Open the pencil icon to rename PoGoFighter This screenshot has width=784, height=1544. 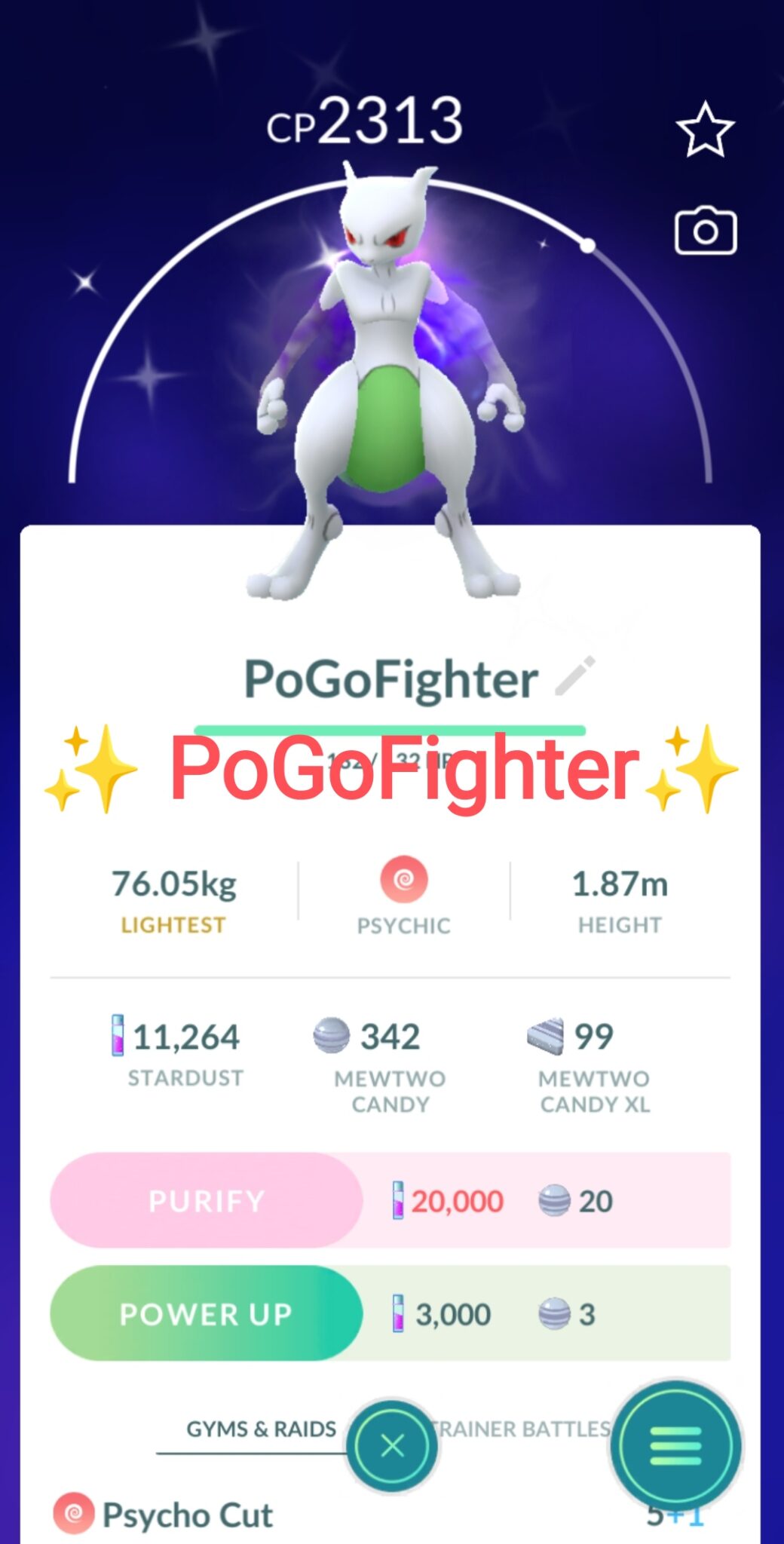573,678
